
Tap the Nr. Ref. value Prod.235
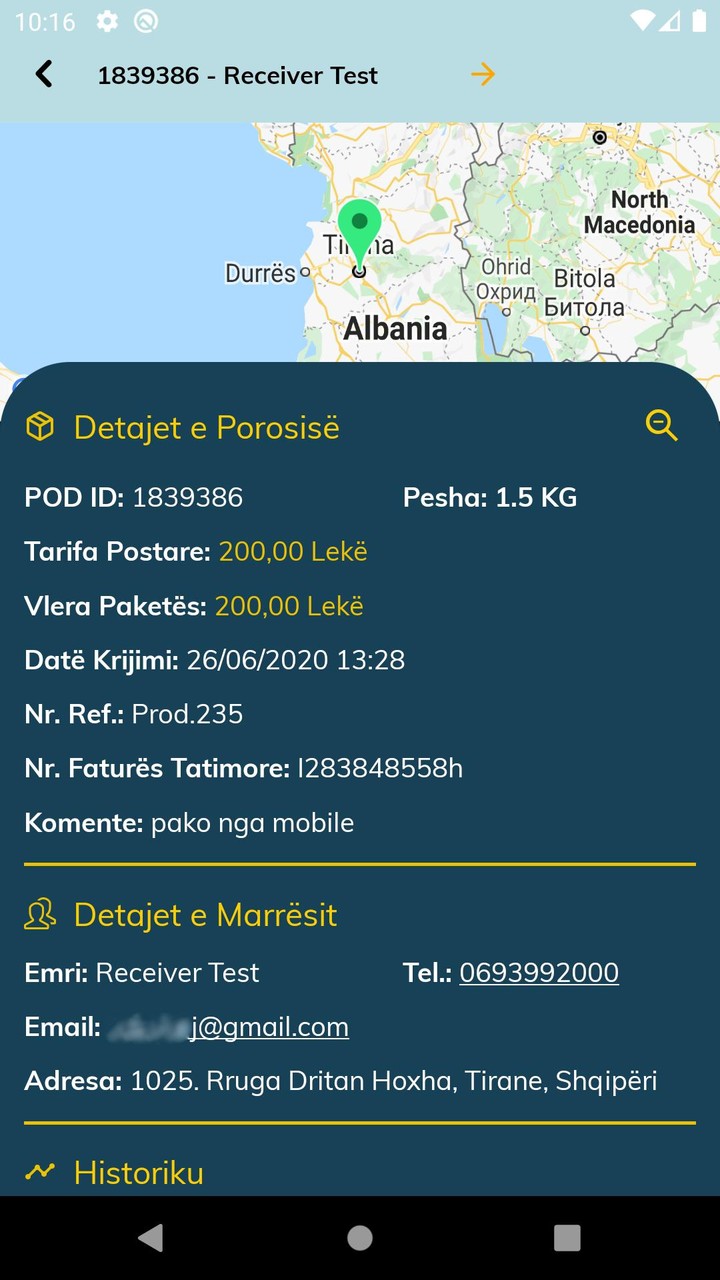(x=186, y=713)
